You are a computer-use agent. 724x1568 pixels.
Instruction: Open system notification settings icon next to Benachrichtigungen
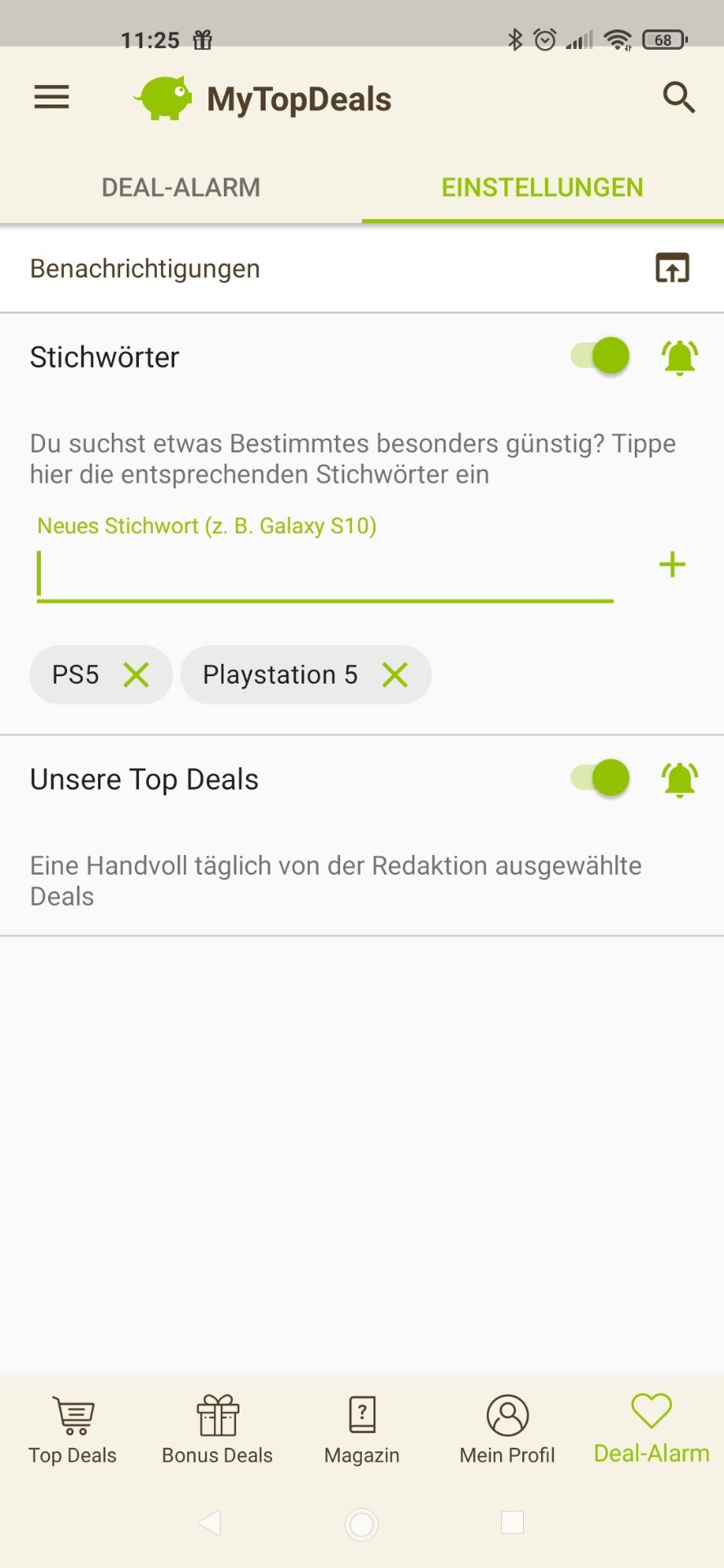coord(672,268)
